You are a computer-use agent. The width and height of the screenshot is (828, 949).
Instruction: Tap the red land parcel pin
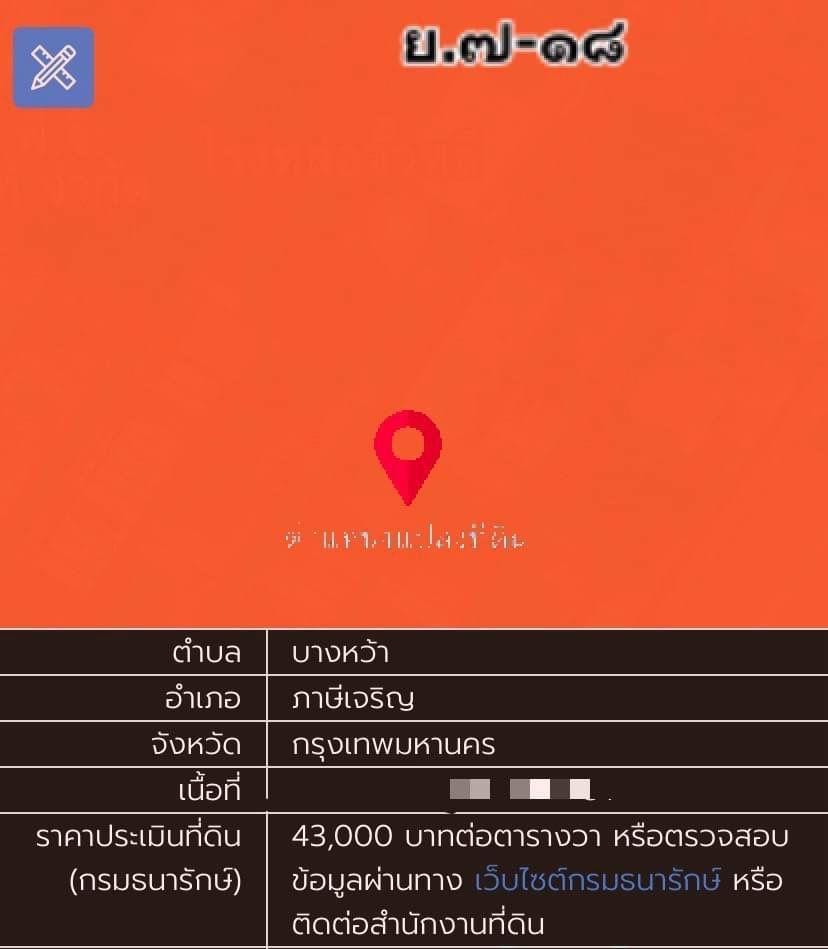pyautogui.click(x=408, y=452)
